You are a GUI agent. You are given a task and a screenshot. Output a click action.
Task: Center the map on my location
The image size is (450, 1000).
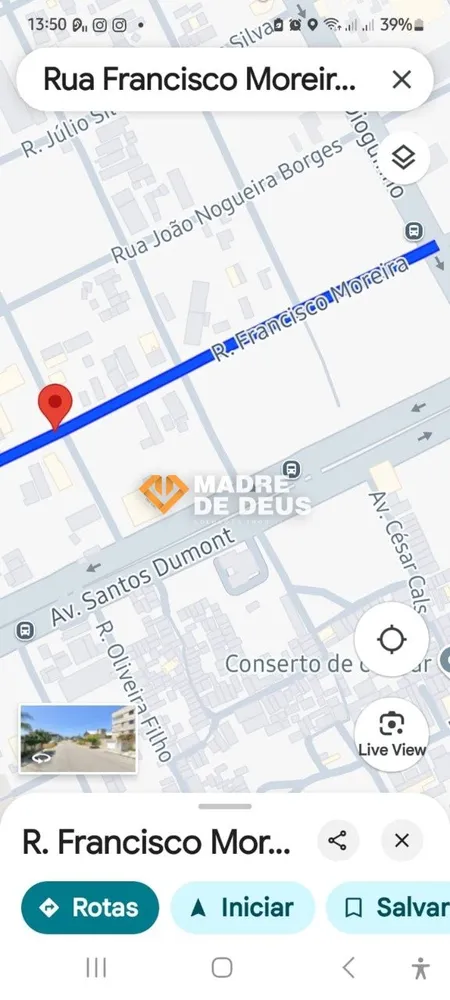tap(391, 639)
